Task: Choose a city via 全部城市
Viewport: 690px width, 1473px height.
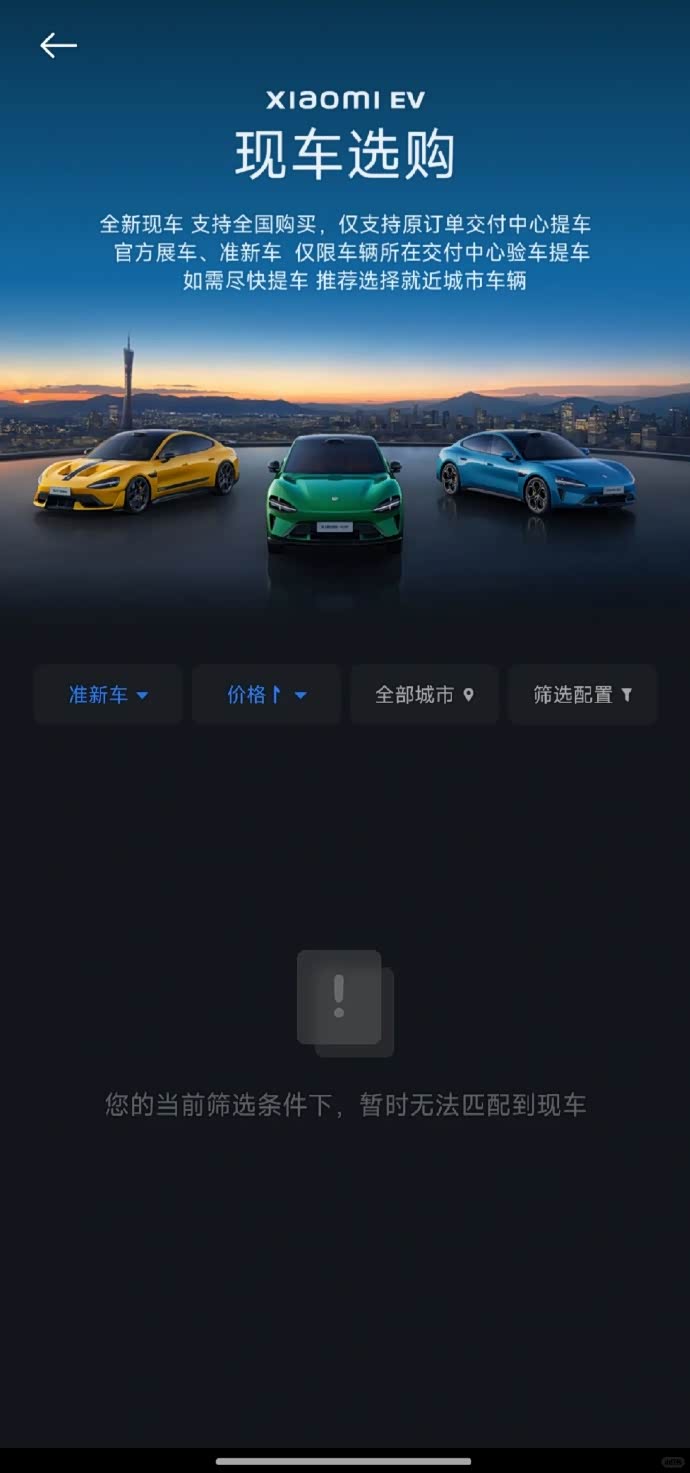Action: [424, 694]
